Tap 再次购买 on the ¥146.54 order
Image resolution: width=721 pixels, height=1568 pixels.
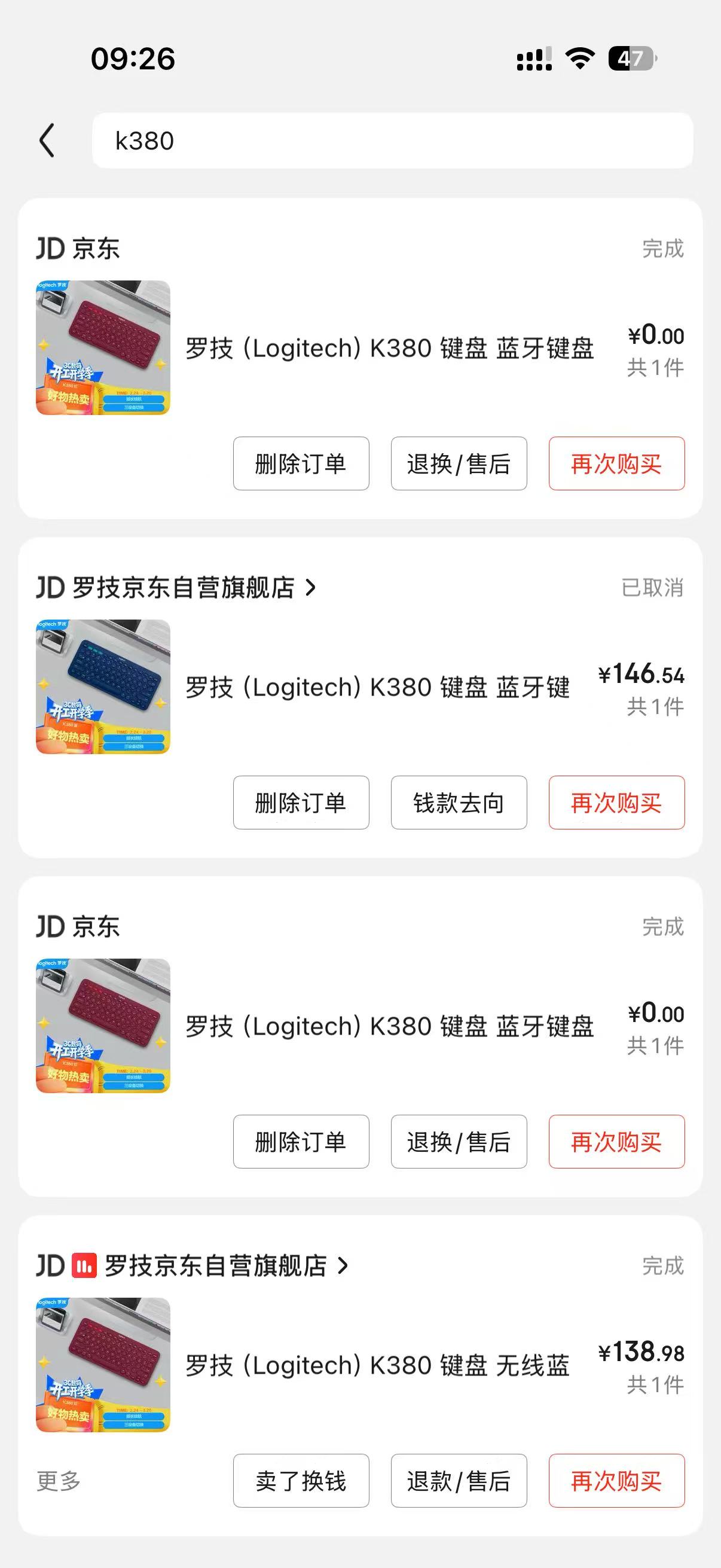[x=616, y=803]
